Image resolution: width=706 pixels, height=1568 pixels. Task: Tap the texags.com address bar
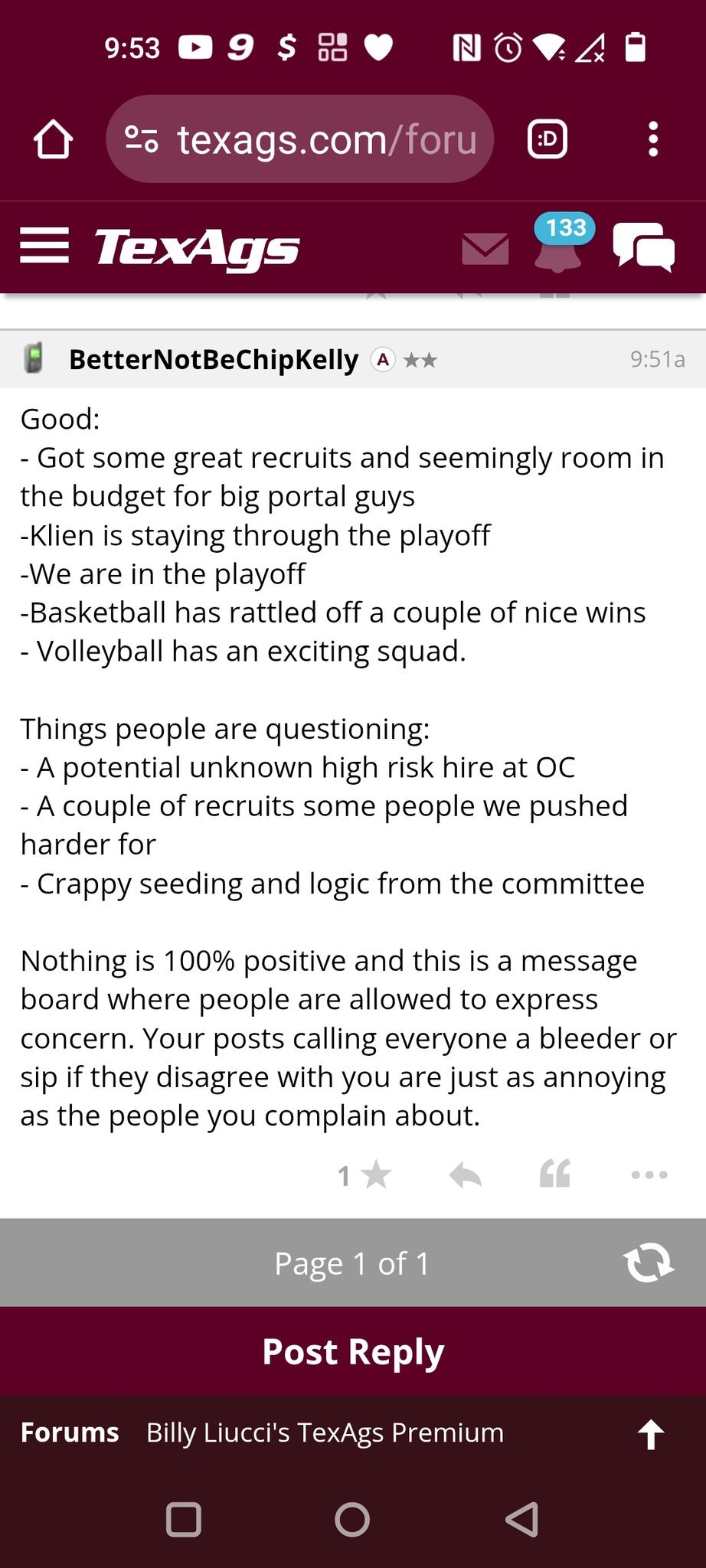[300, 139]
